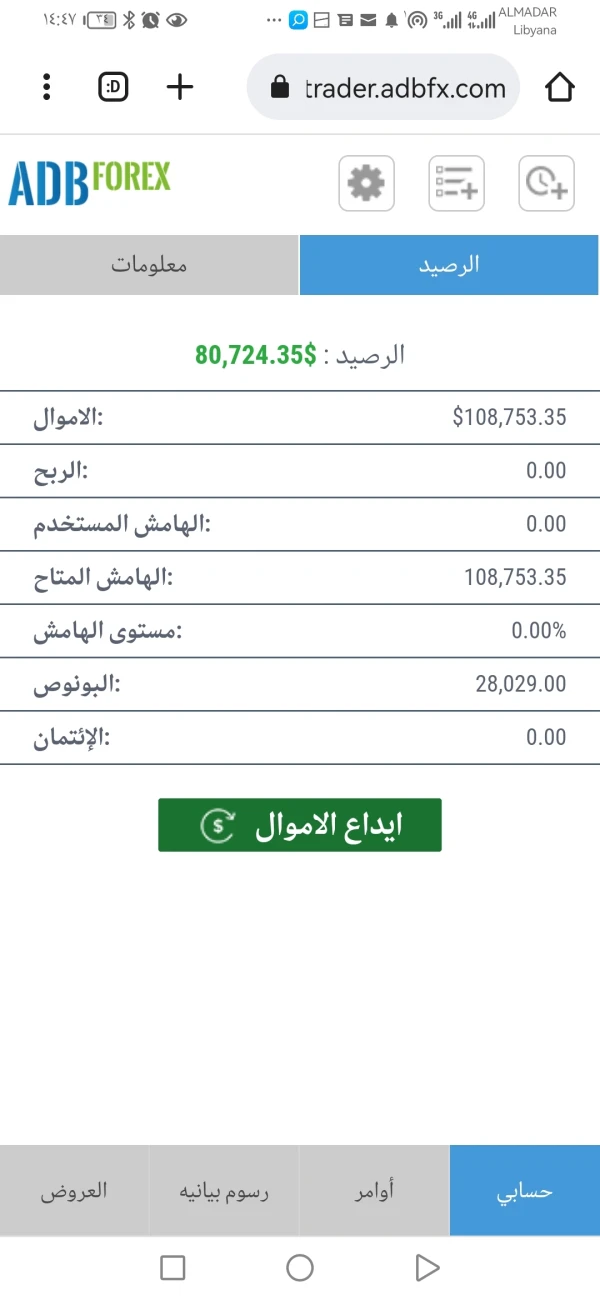Tap the ايداع الاموال deposit button

point(299,825)
